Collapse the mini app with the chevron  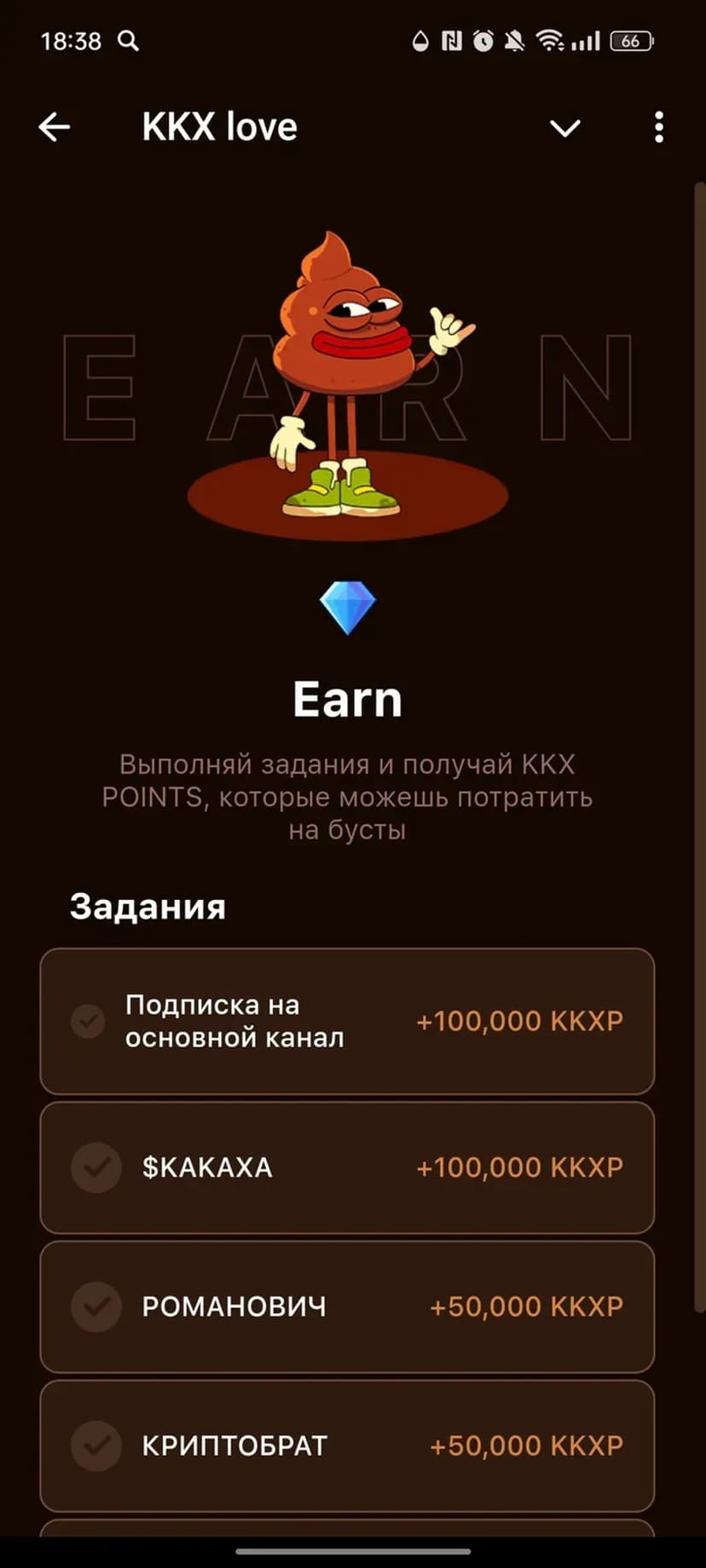tap(564, 129)
